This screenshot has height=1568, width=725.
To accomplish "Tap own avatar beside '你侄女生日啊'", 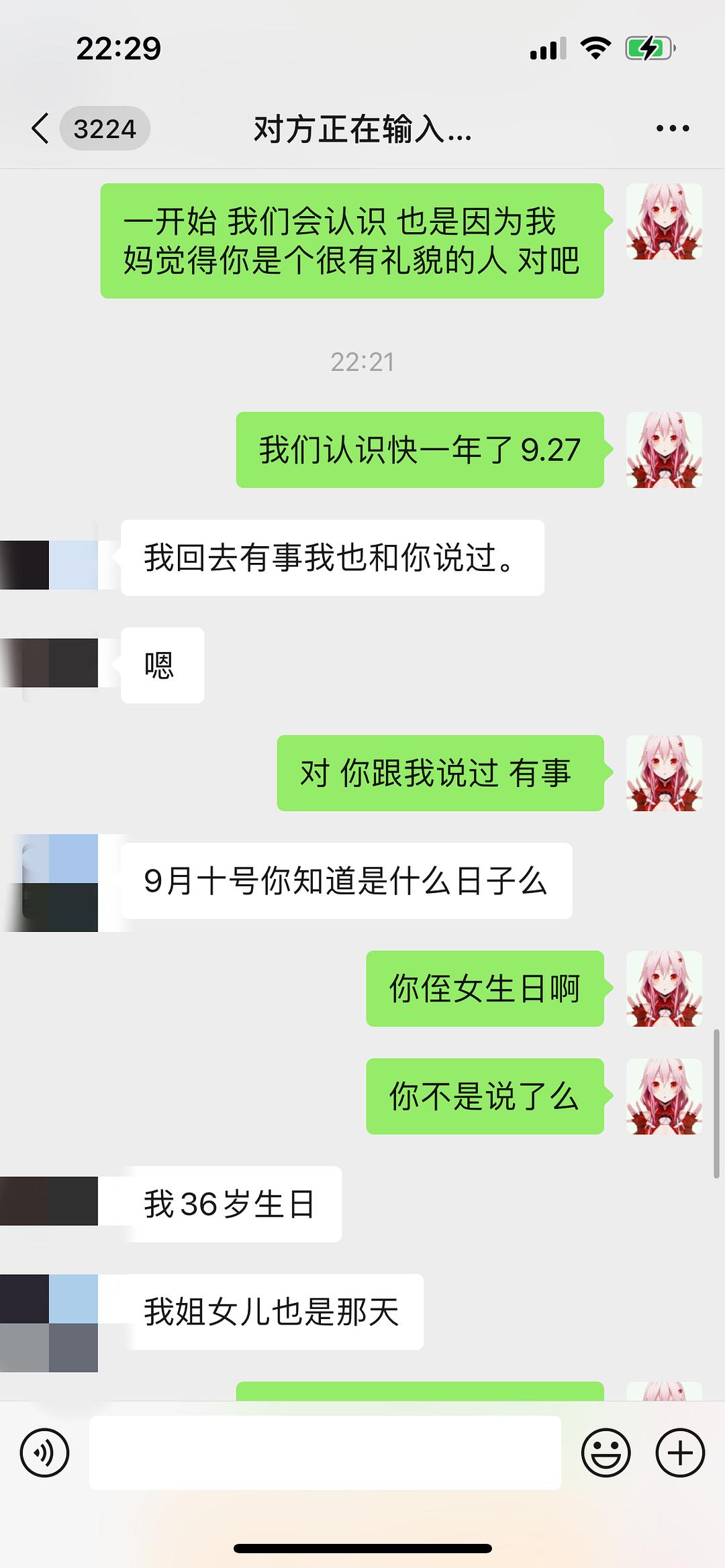I will coord(664,988).
